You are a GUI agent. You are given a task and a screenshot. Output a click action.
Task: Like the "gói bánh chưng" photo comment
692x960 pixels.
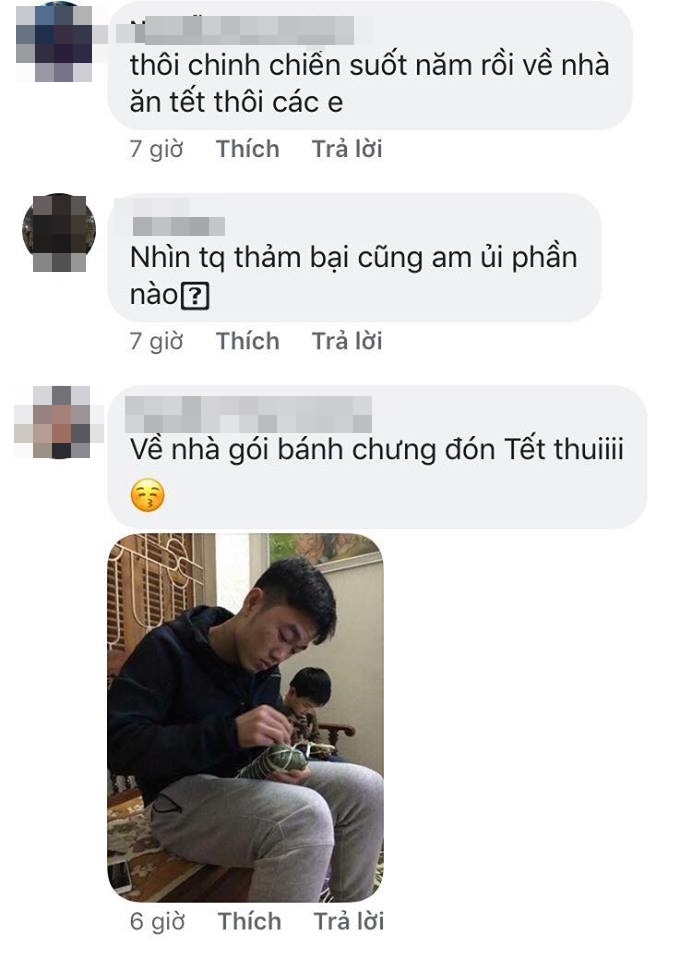tap(250, 921)
